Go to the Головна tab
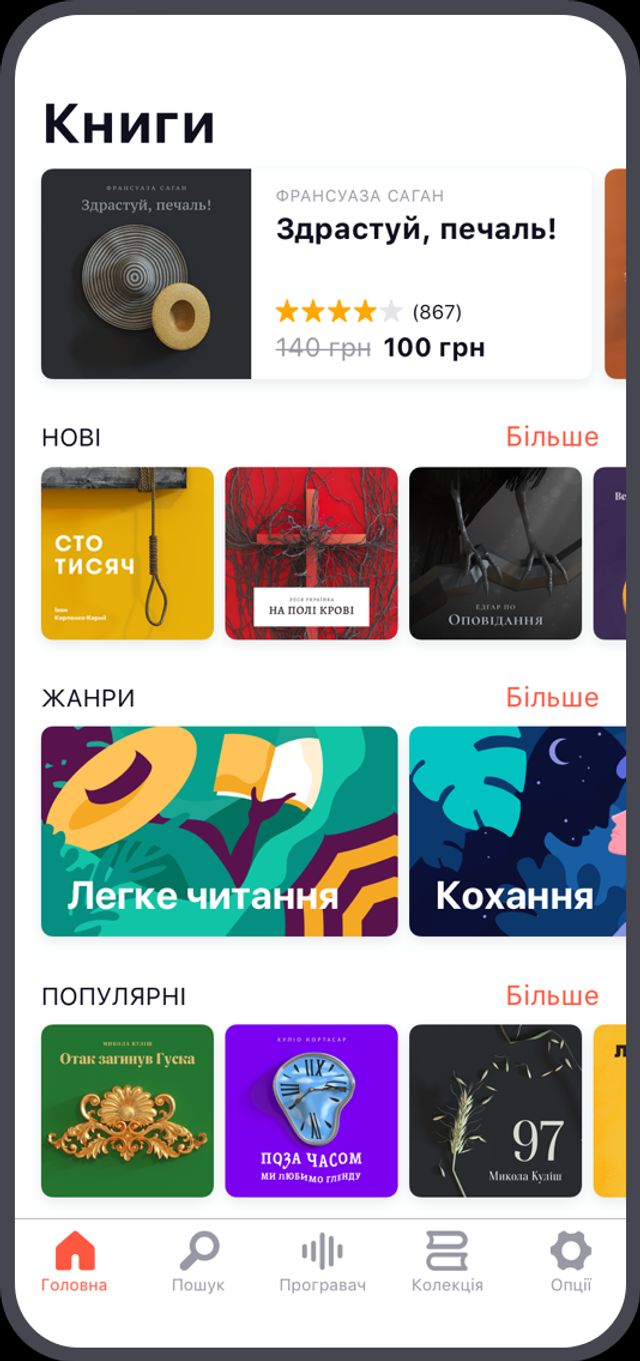 point(74,1262)
